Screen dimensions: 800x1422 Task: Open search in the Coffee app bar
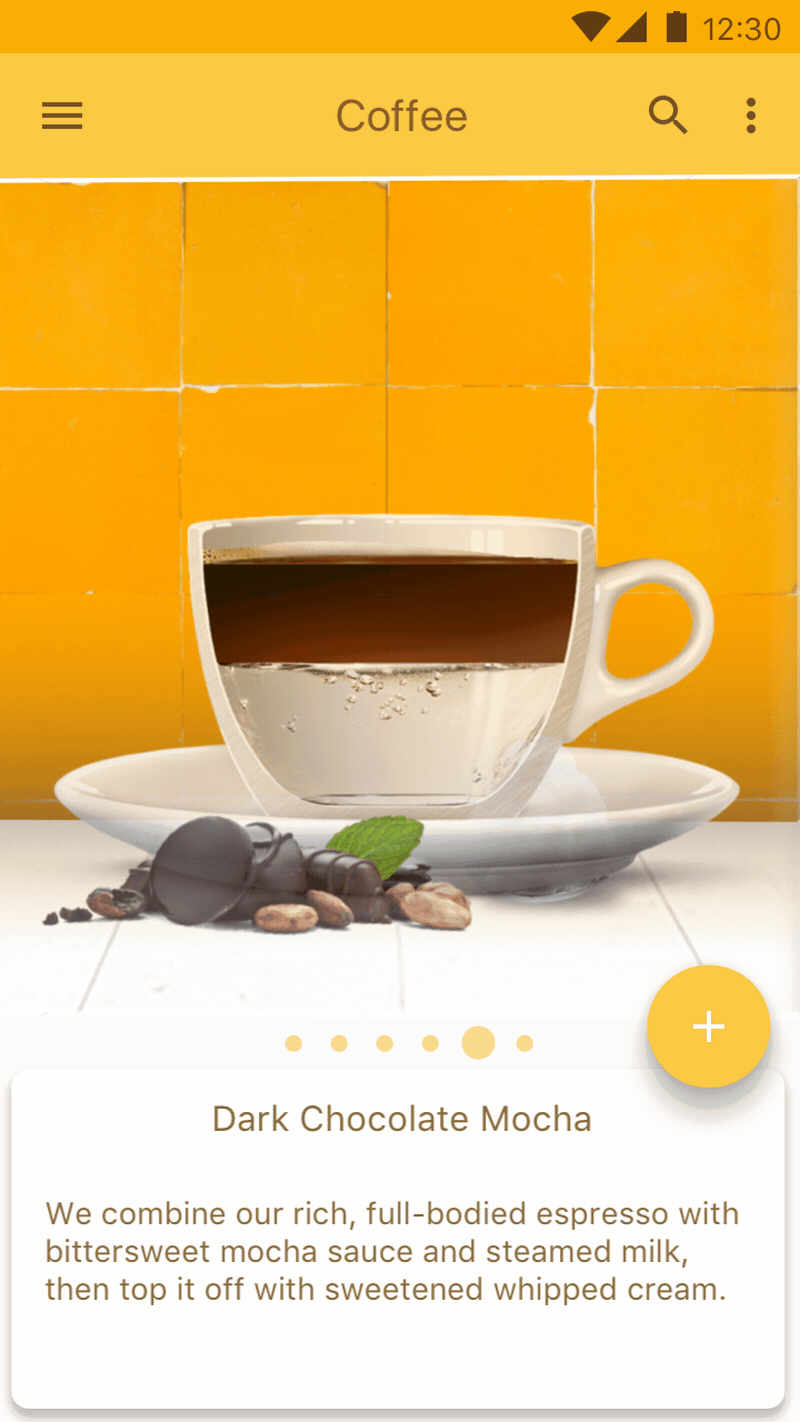pyautogui.click(x=668, y=116)
